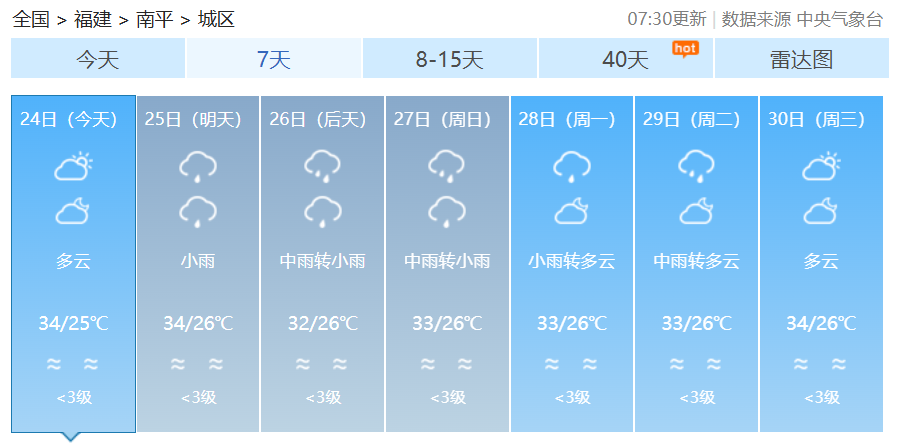This screenshot has width=897, height=447.
Task: Select the 7天 forecast tab
Action: 274,59
